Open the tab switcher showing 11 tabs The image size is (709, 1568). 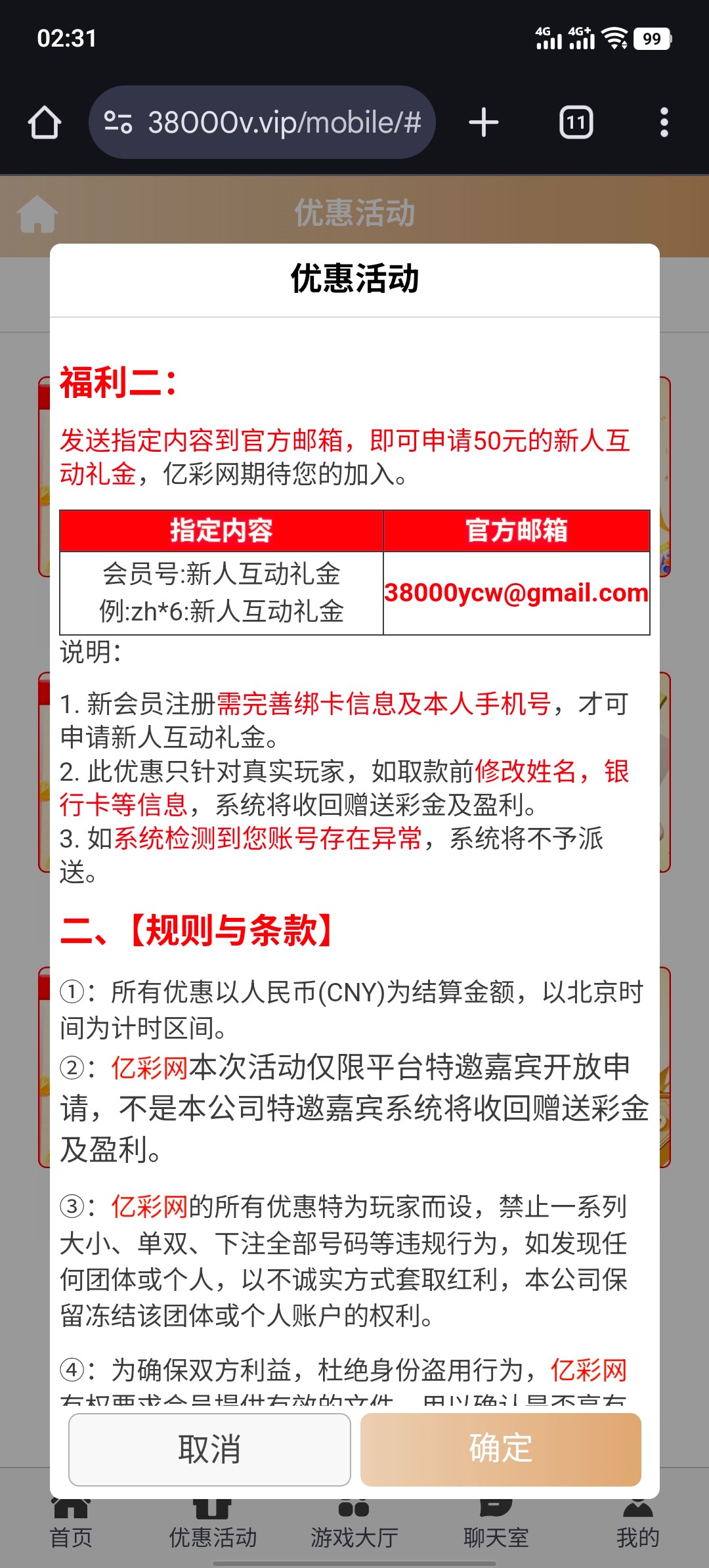pyautogui.click(x=576, y=123)
